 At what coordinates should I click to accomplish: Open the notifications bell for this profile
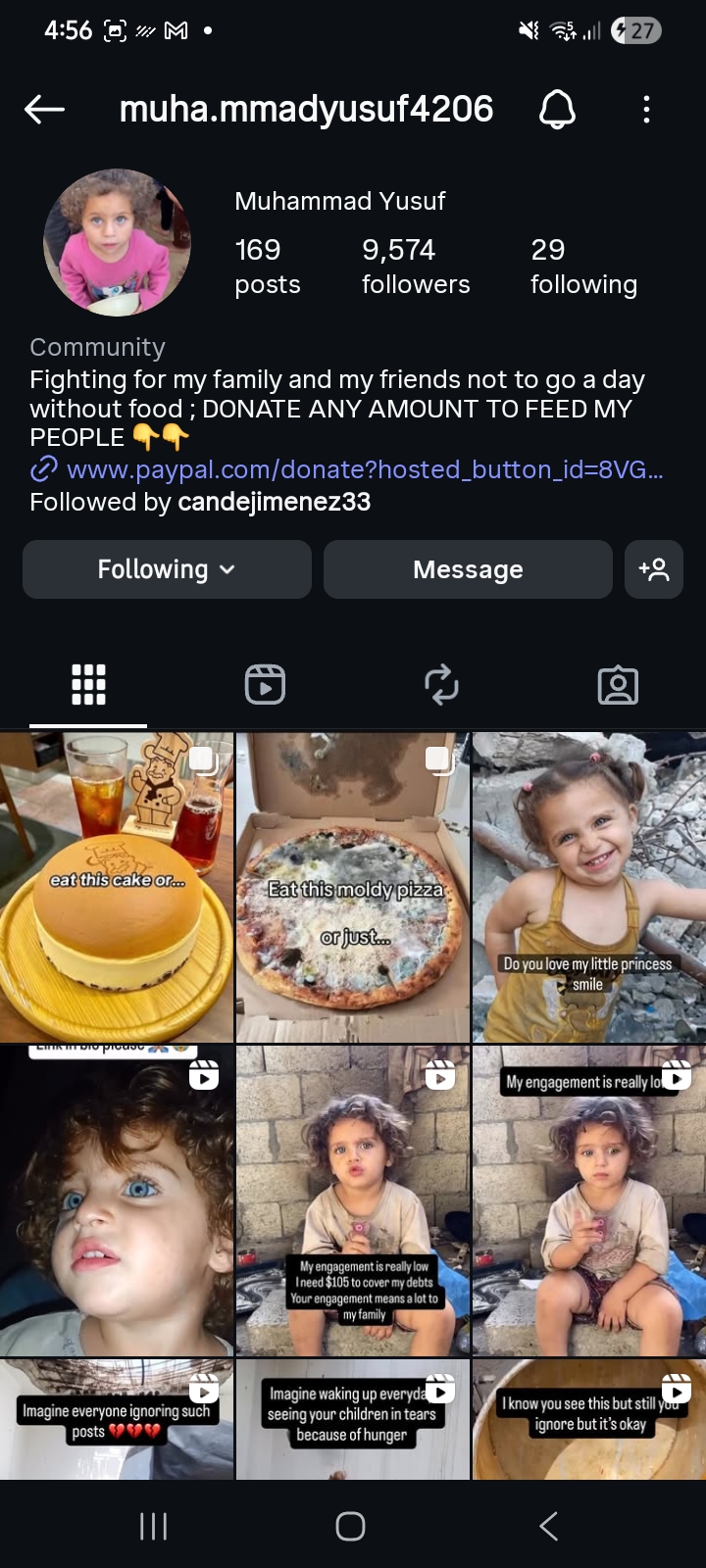click(x=557, y=110)
